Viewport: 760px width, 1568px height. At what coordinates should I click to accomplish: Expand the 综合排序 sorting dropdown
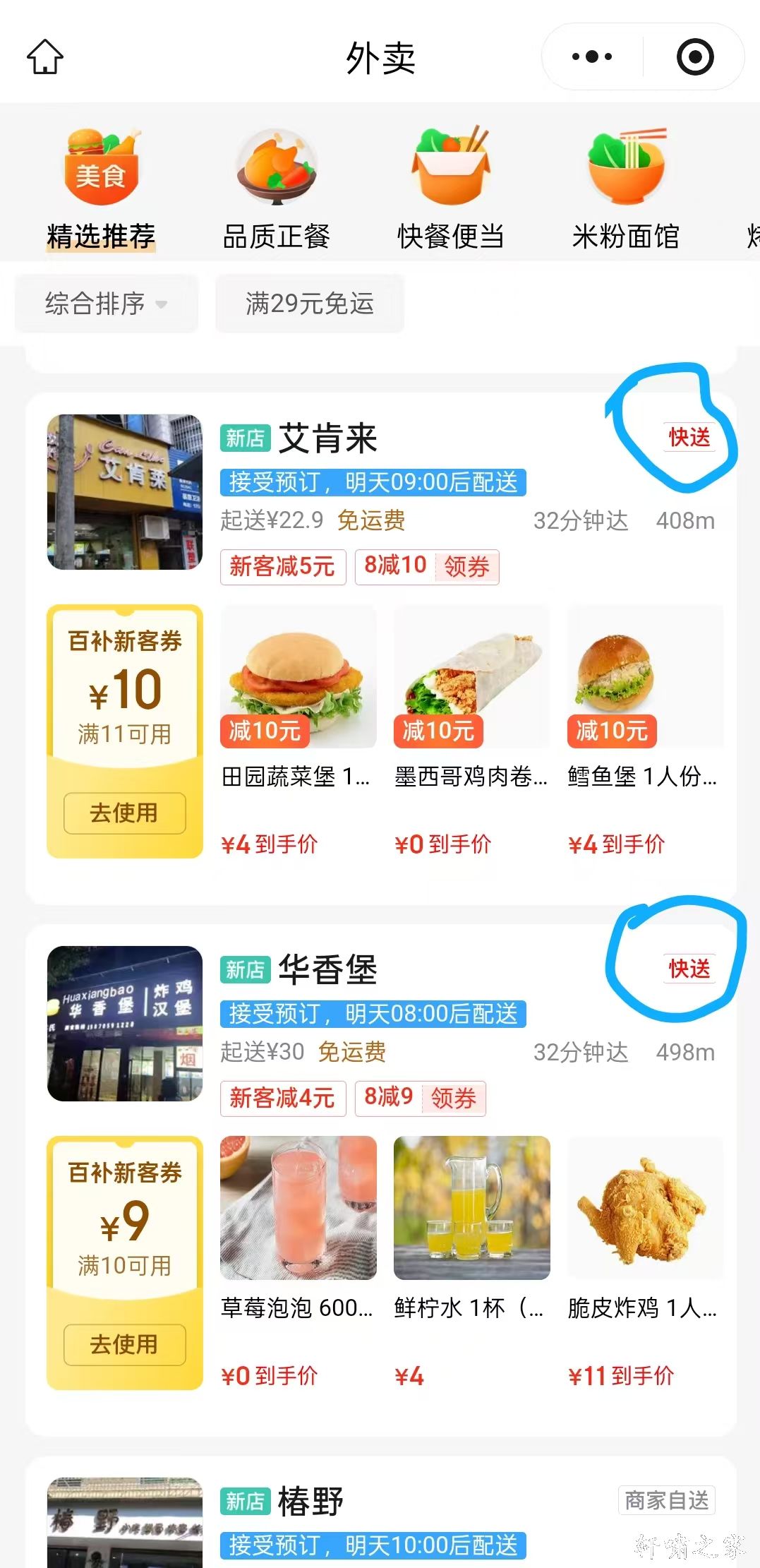[x=106, y=304]
